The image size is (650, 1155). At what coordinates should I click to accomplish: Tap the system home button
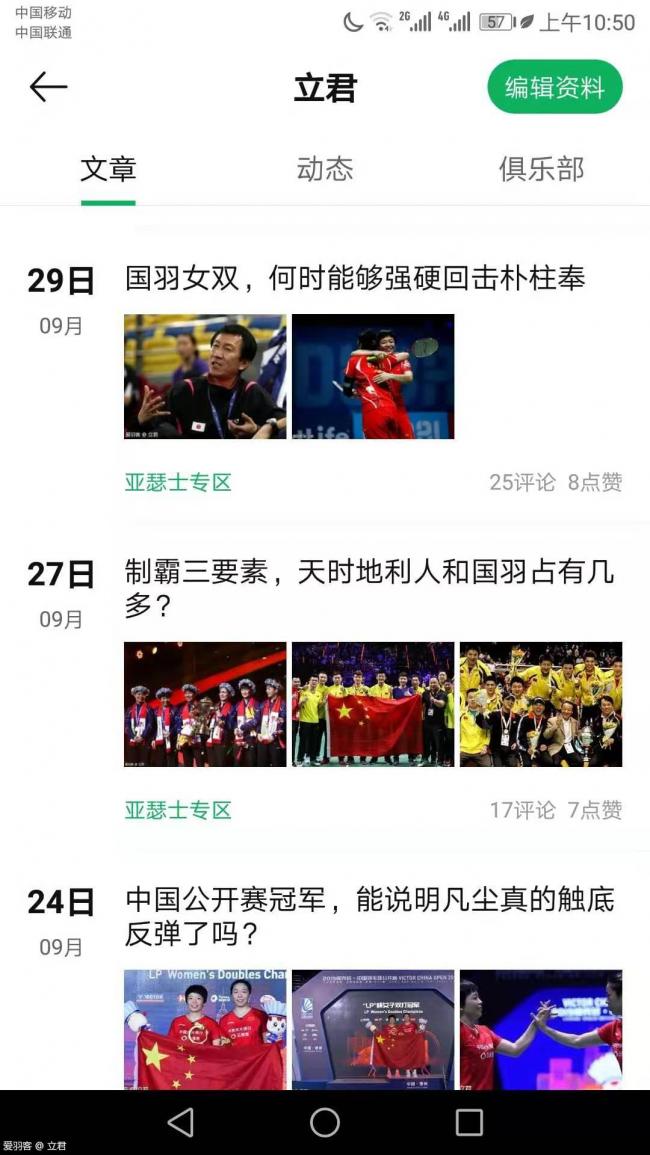pyautogui.click(x=325, y=1122)
